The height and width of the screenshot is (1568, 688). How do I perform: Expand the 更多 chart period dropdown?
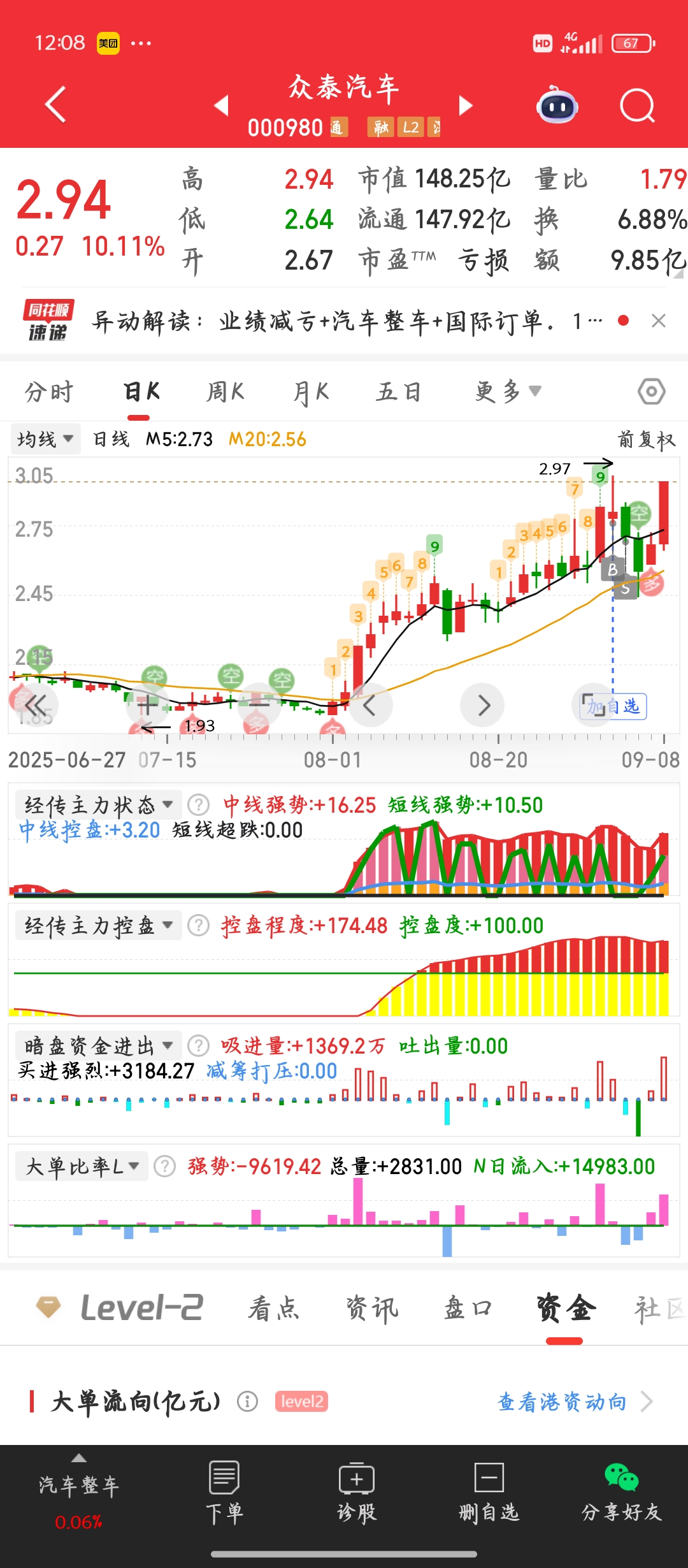(508, 391)
